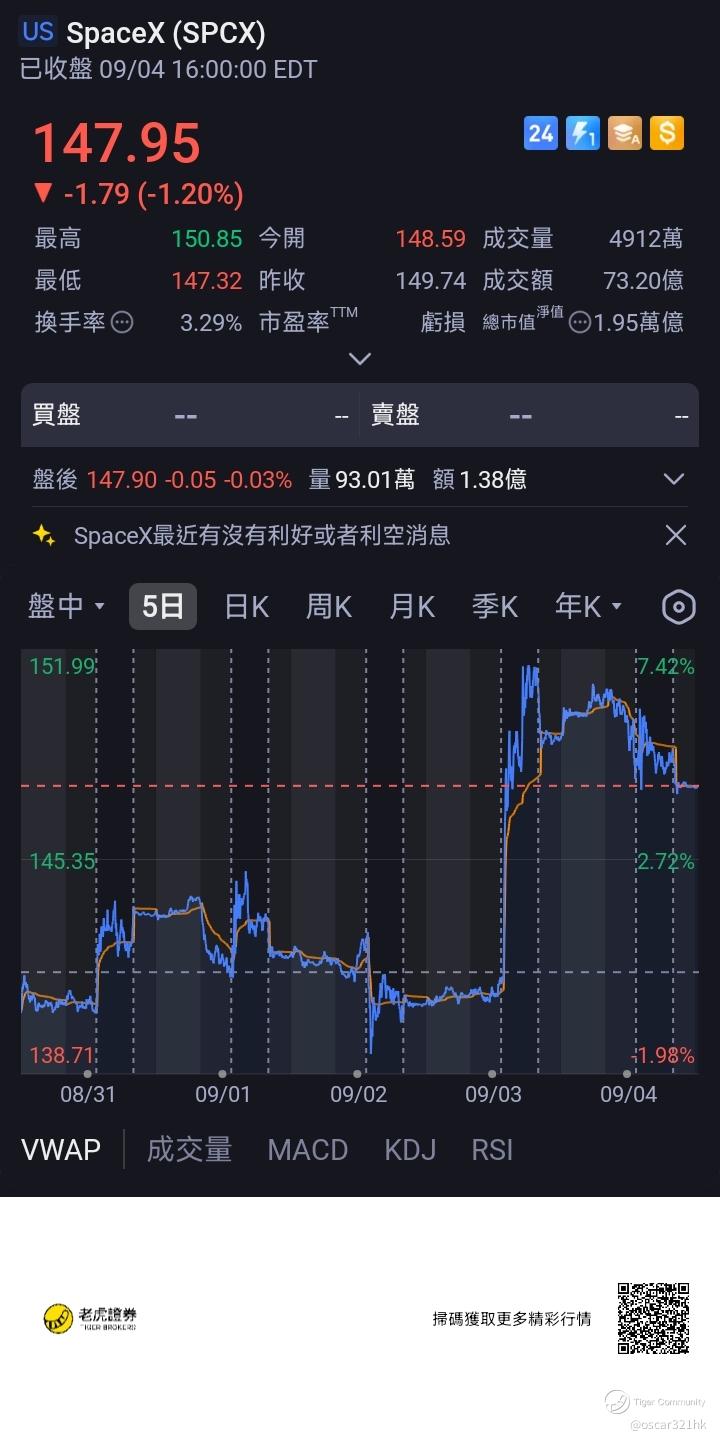The height and width of the screenshot is (1441, 720).
Task: Show the MACD indicator
Action: tap(308, 1149)
